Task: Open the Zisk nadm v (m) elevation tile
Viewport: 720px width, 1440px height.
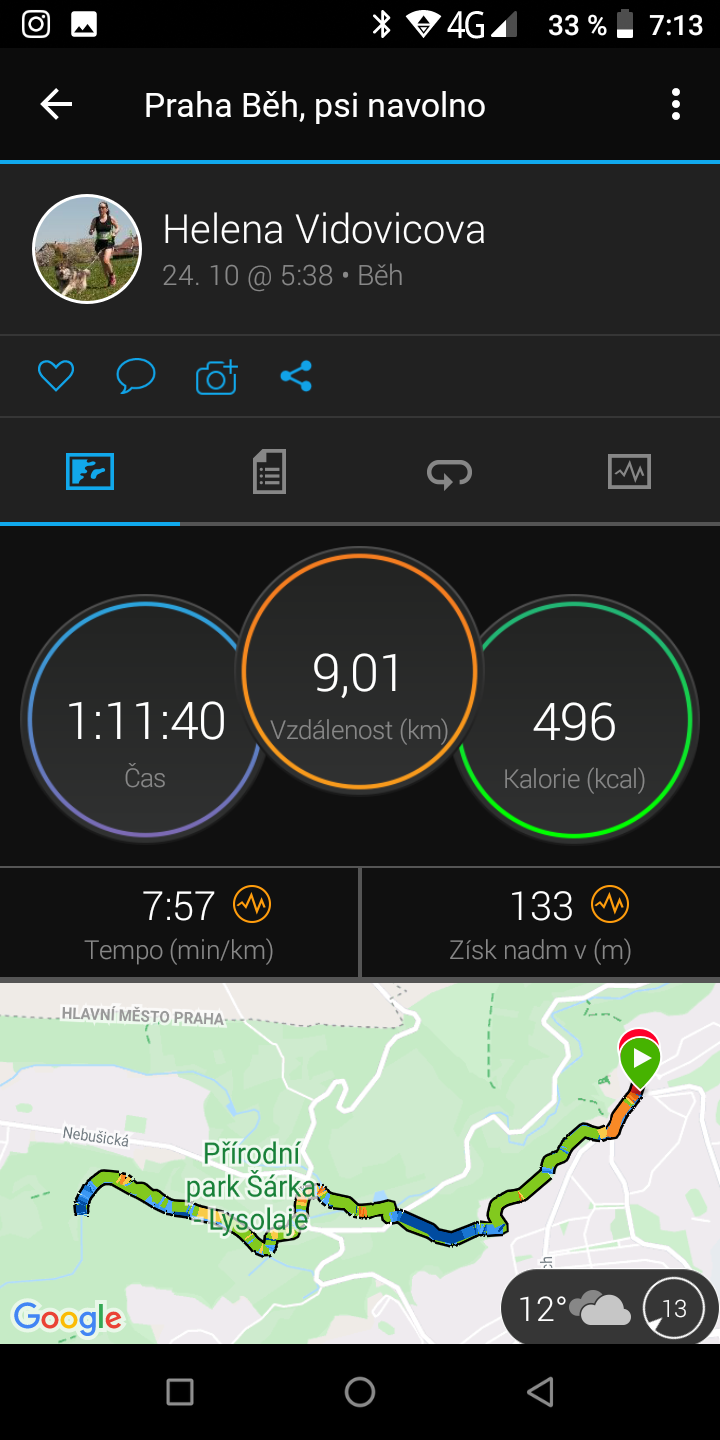Action: 541,923
